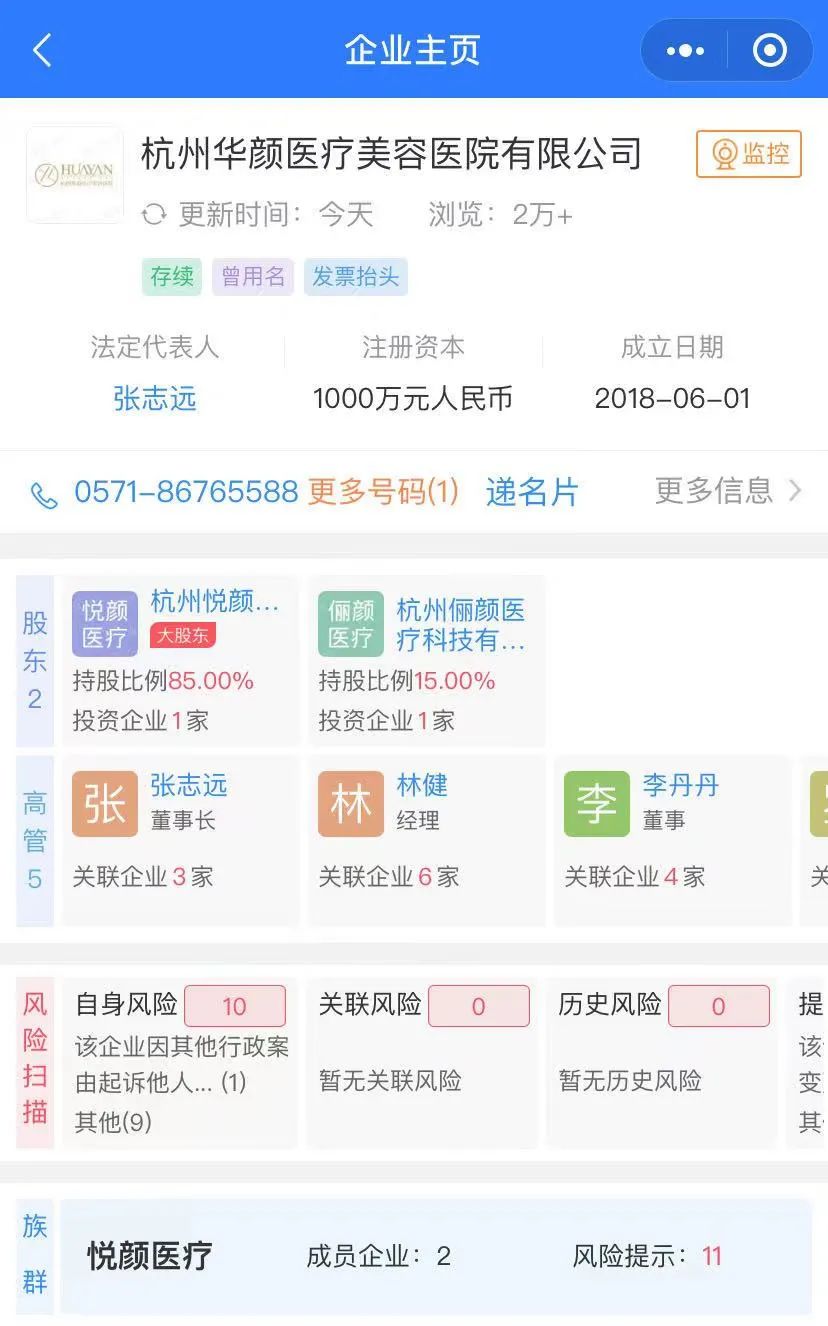828x1326 pixels.
Task: Open the 发票抬头 invoice title tag
Action: tap(355, 276)
